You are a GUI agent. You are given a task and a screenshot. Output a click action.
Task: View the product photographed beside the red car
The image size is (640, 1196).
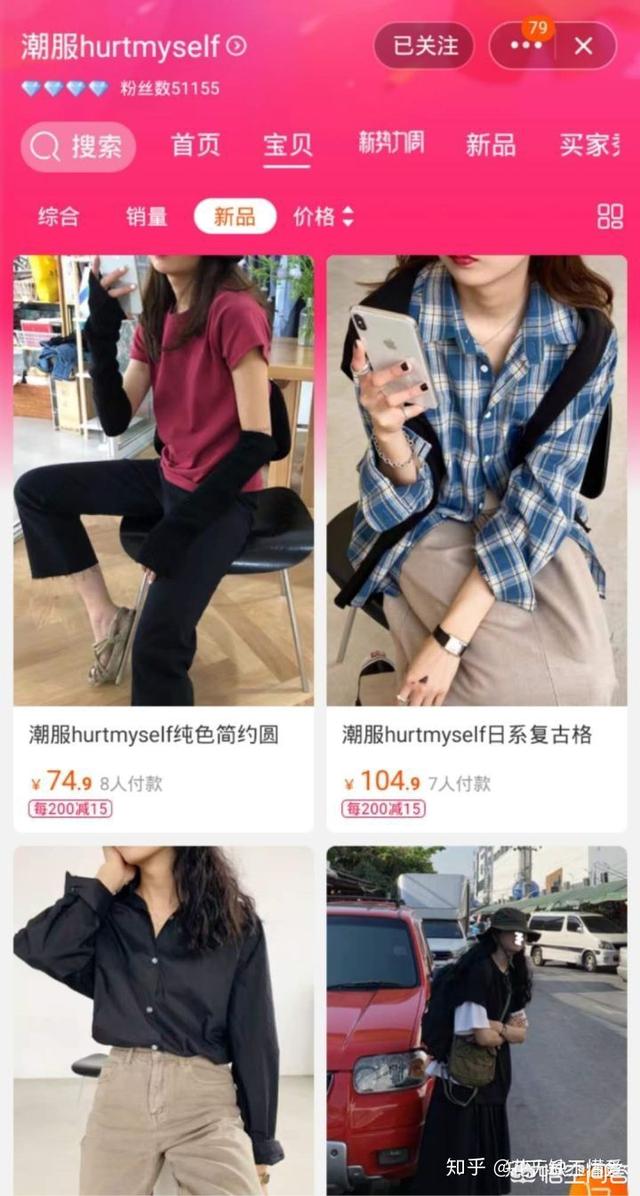coord(477,1020)
